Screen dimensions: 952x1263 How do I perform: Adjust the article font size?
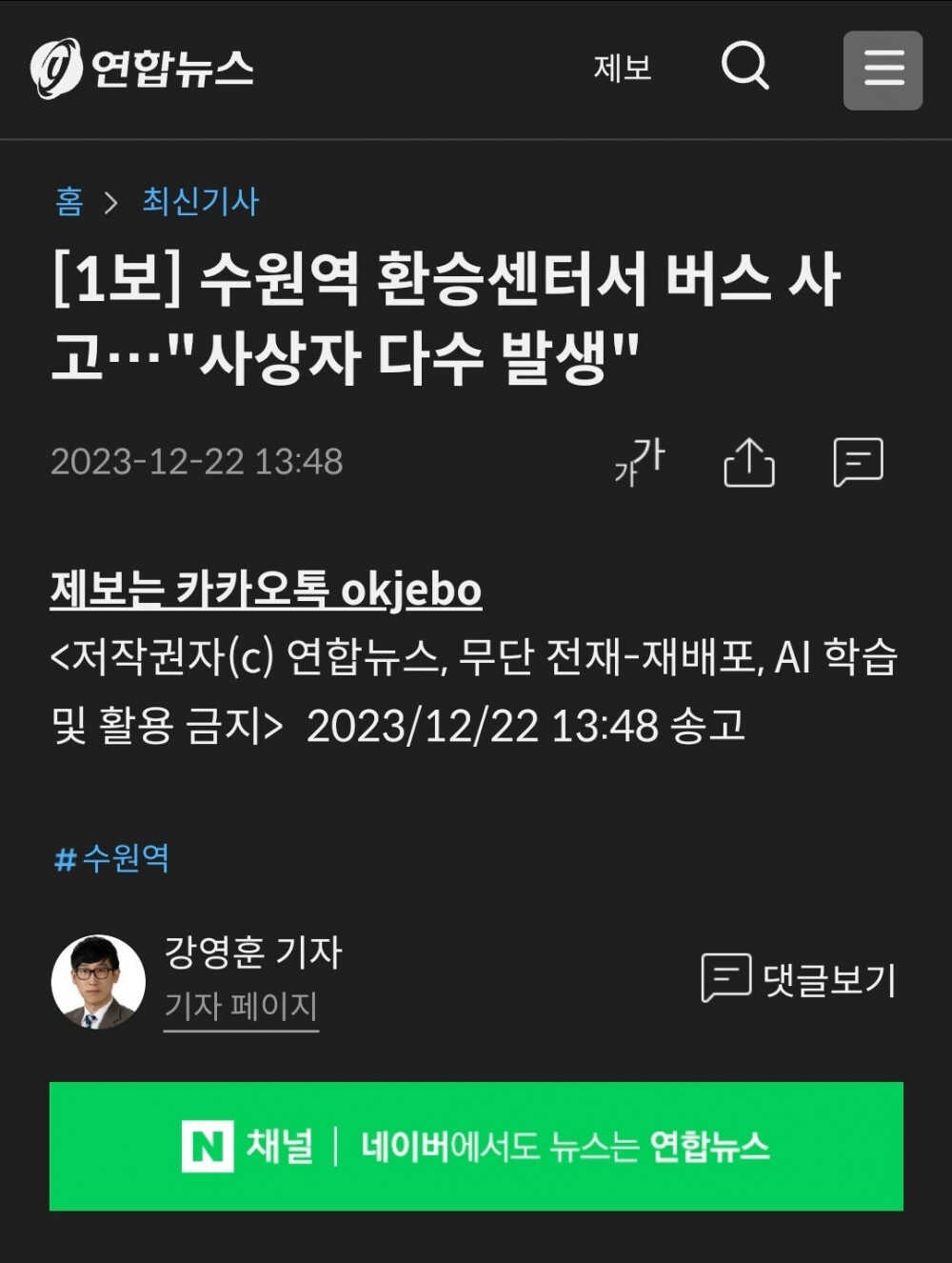pos(640,462)
